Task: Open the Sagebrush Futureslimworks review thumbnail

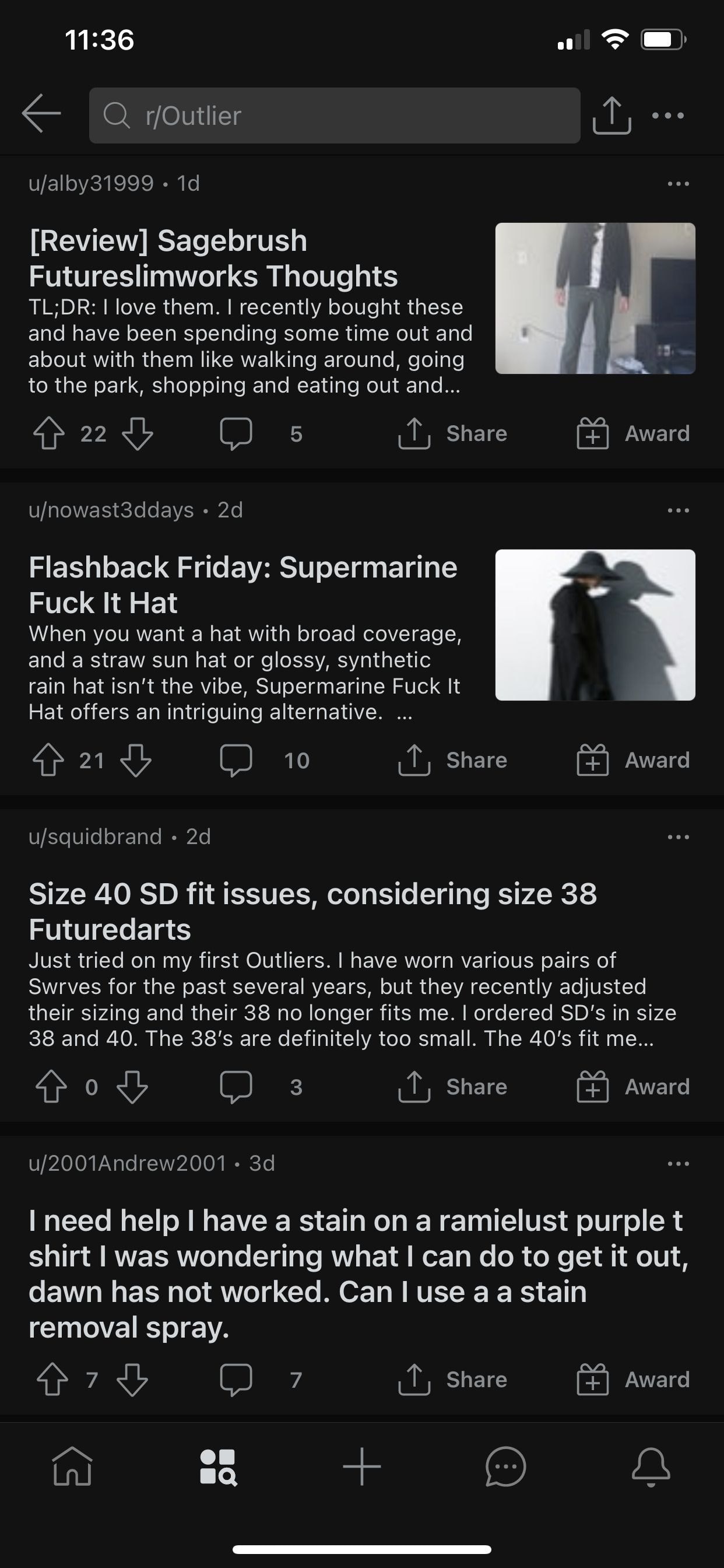Action: (595, 298)
